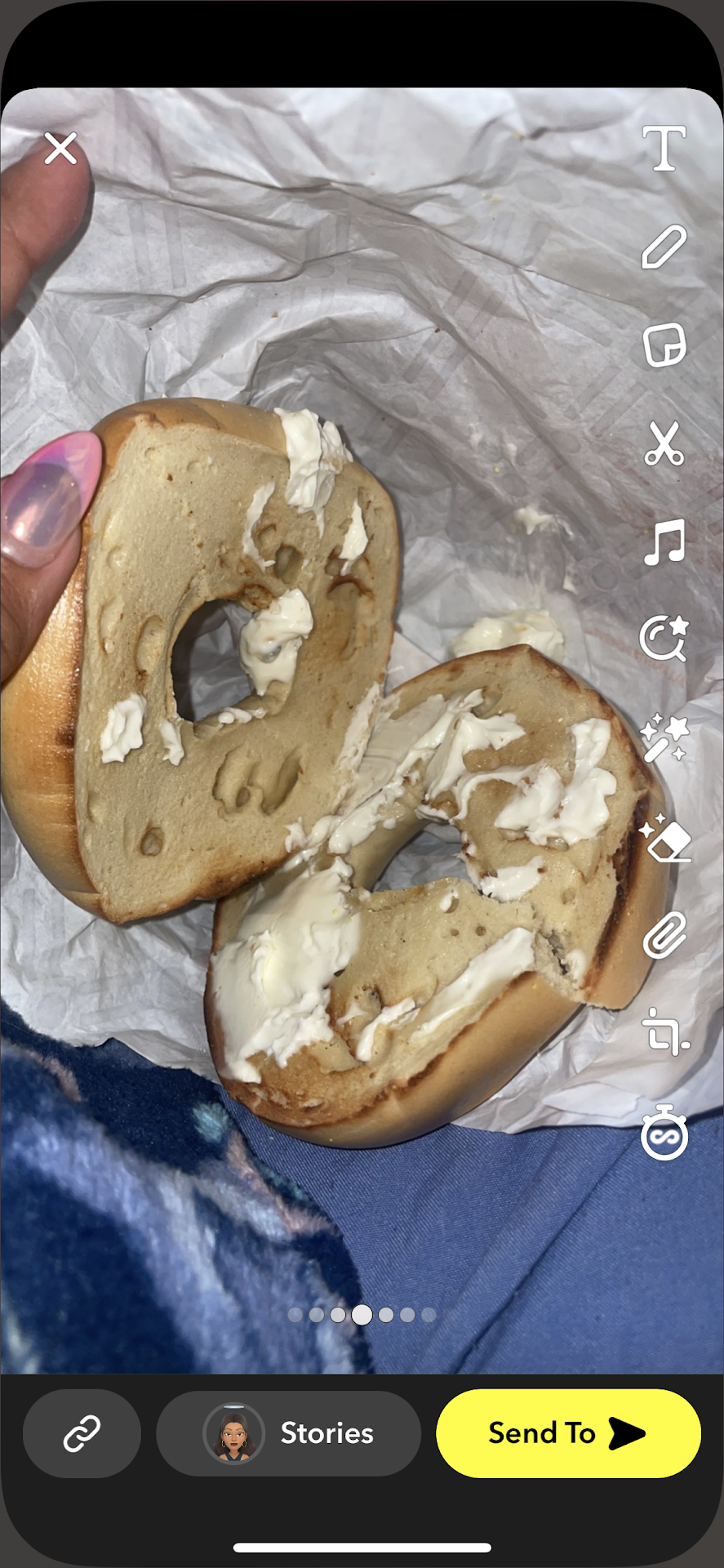Post the snap to Stories
724x1568 pixels.
point(288,1433)
